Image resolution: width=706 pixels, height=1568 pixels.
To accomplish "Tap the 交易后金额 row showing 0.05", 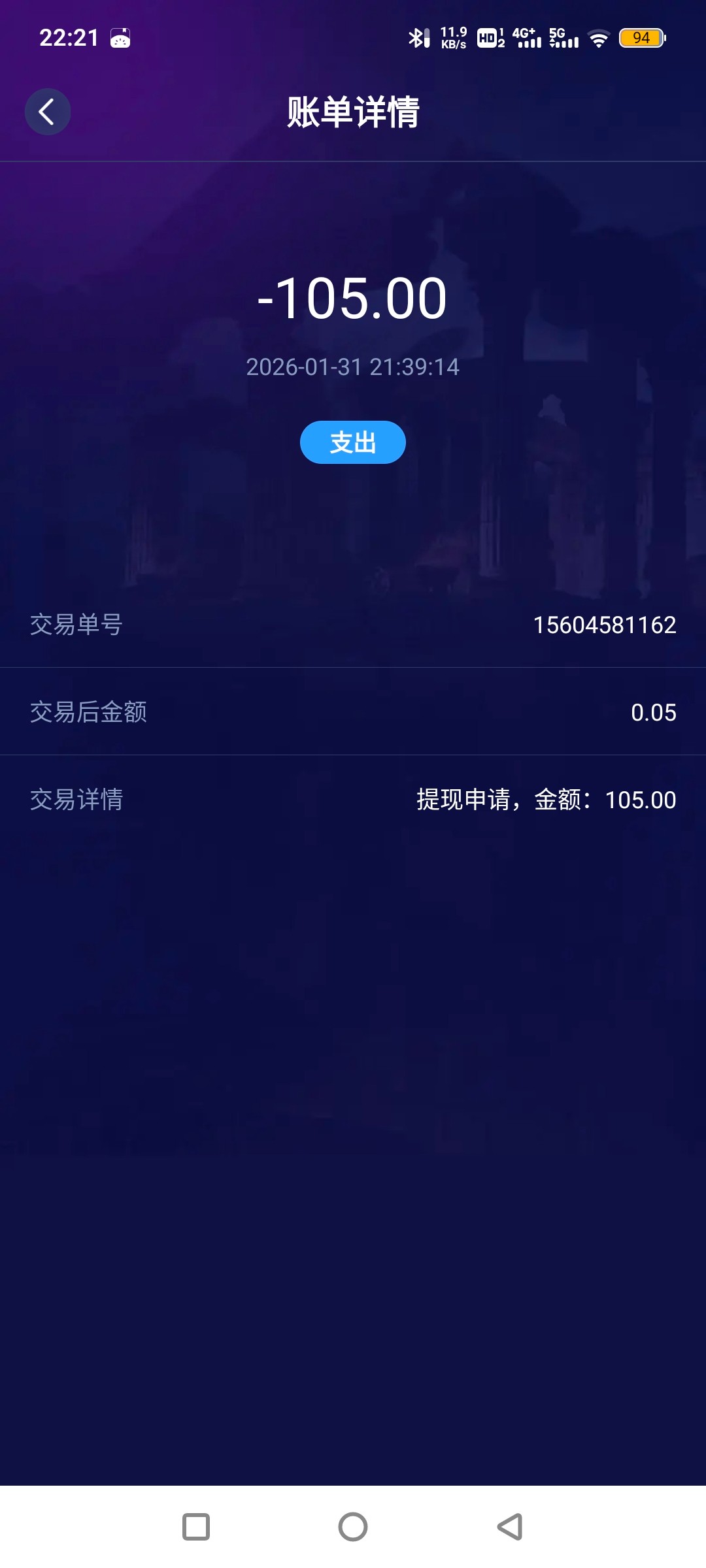I will (353, 711).
